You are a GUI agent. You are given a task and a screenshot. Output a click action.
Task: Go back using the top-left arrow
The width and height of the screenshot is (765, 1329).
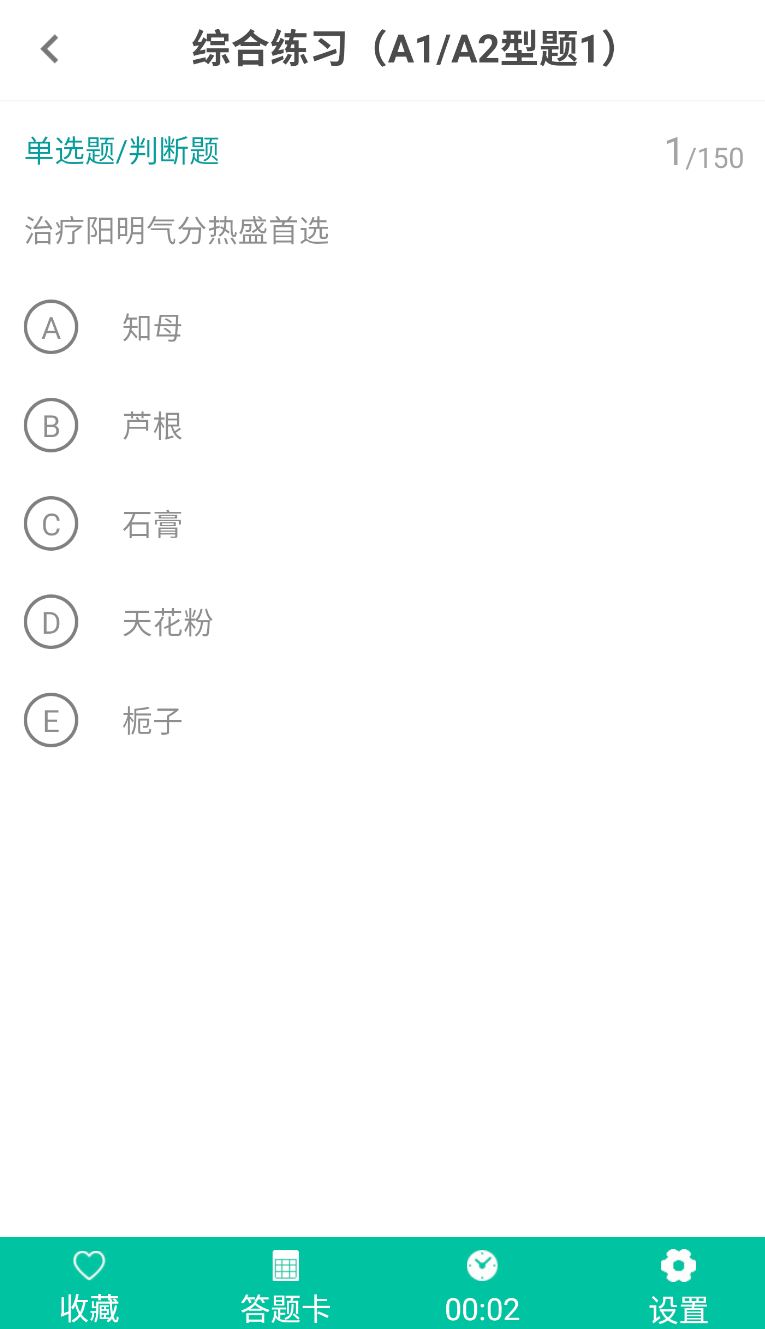pyautogui.click(x=50, y=49)
